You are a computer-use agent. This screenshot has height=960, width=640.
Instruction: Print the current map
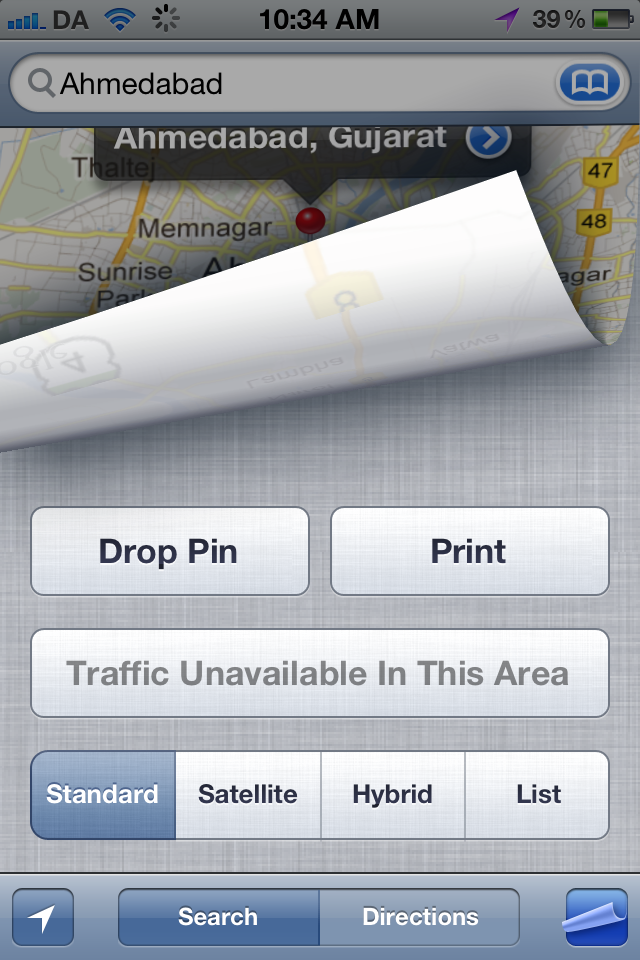[469, 551]
